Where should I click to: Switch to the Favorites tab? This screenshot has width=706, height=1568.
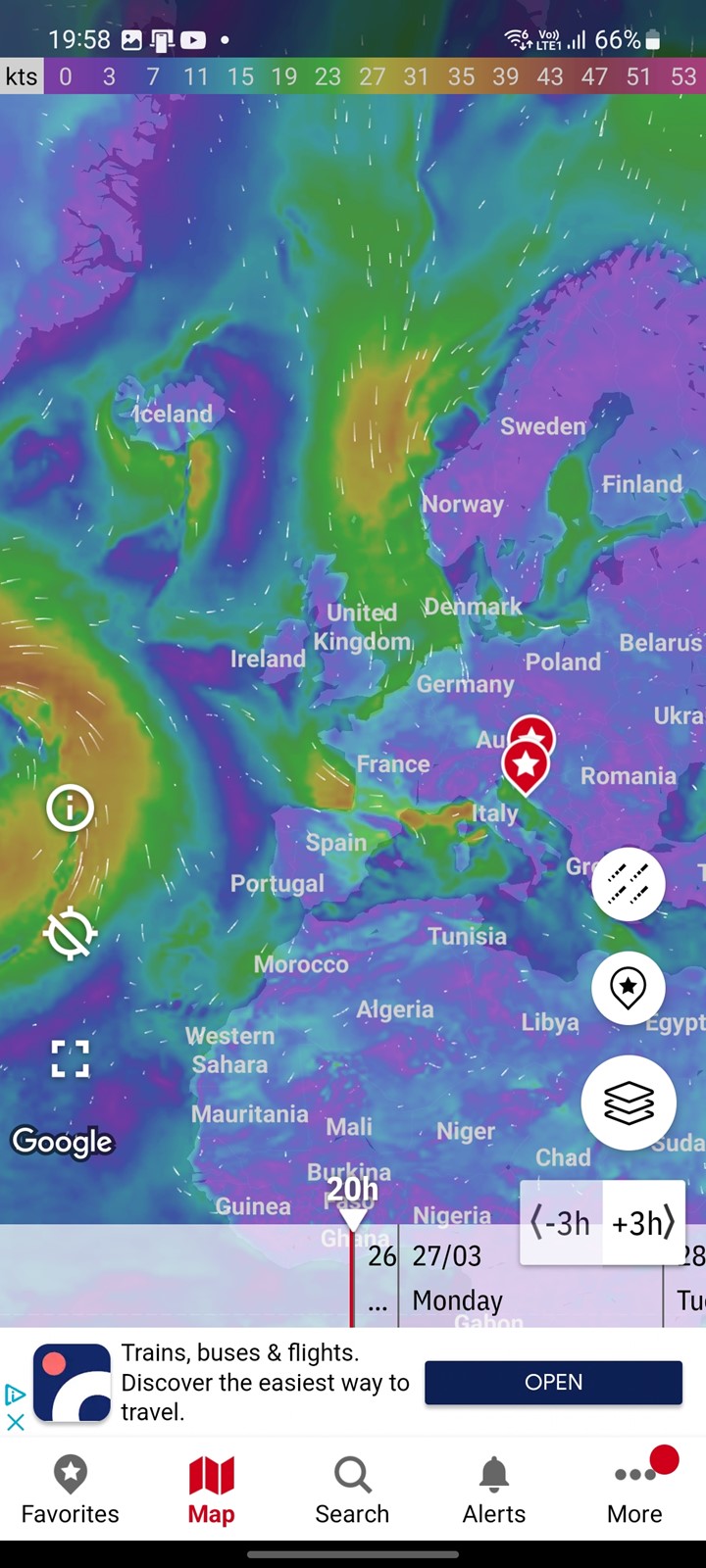click(x=71, y=1490)
